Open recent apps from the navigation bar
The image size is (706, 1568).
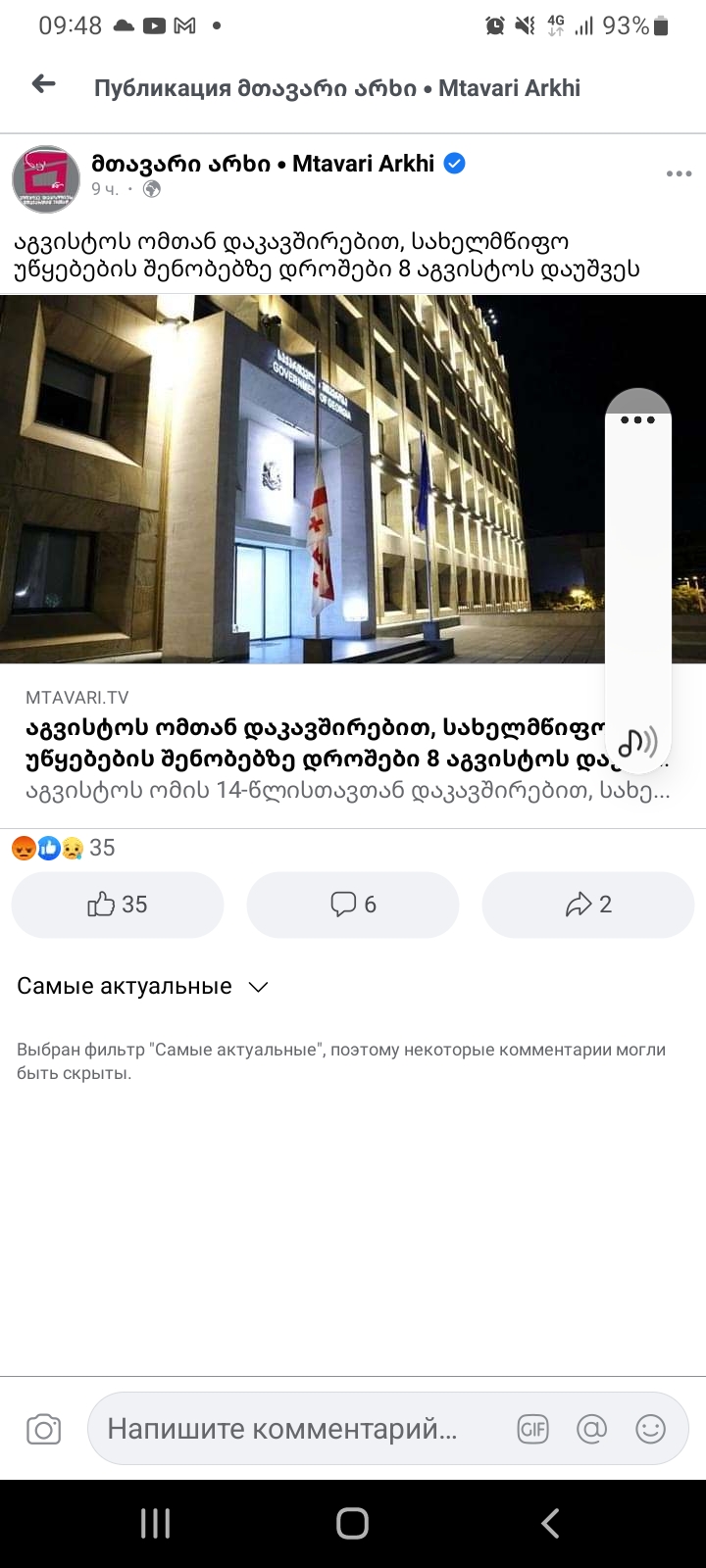pos(156,1523)
